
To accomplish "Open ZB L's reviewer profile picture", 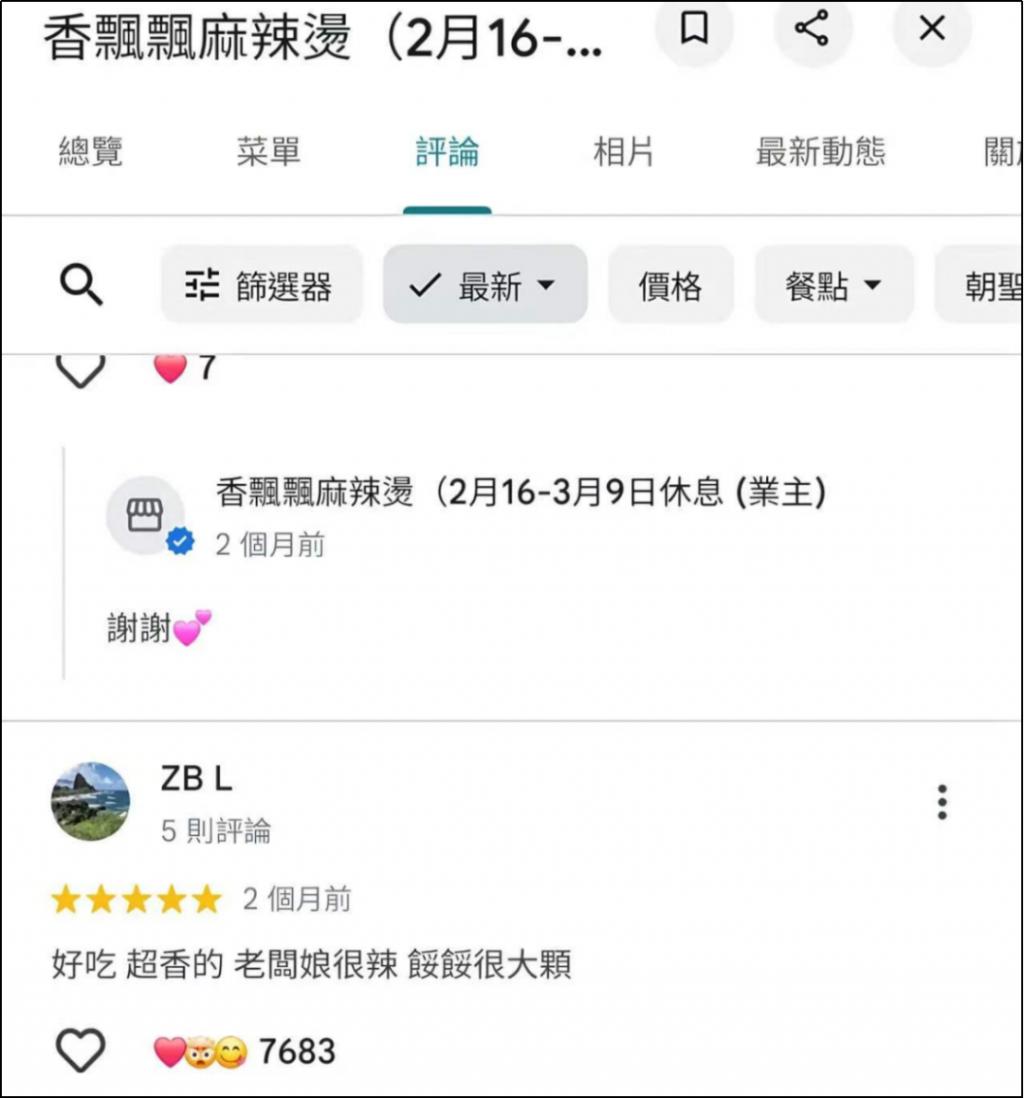I will 90,802.
